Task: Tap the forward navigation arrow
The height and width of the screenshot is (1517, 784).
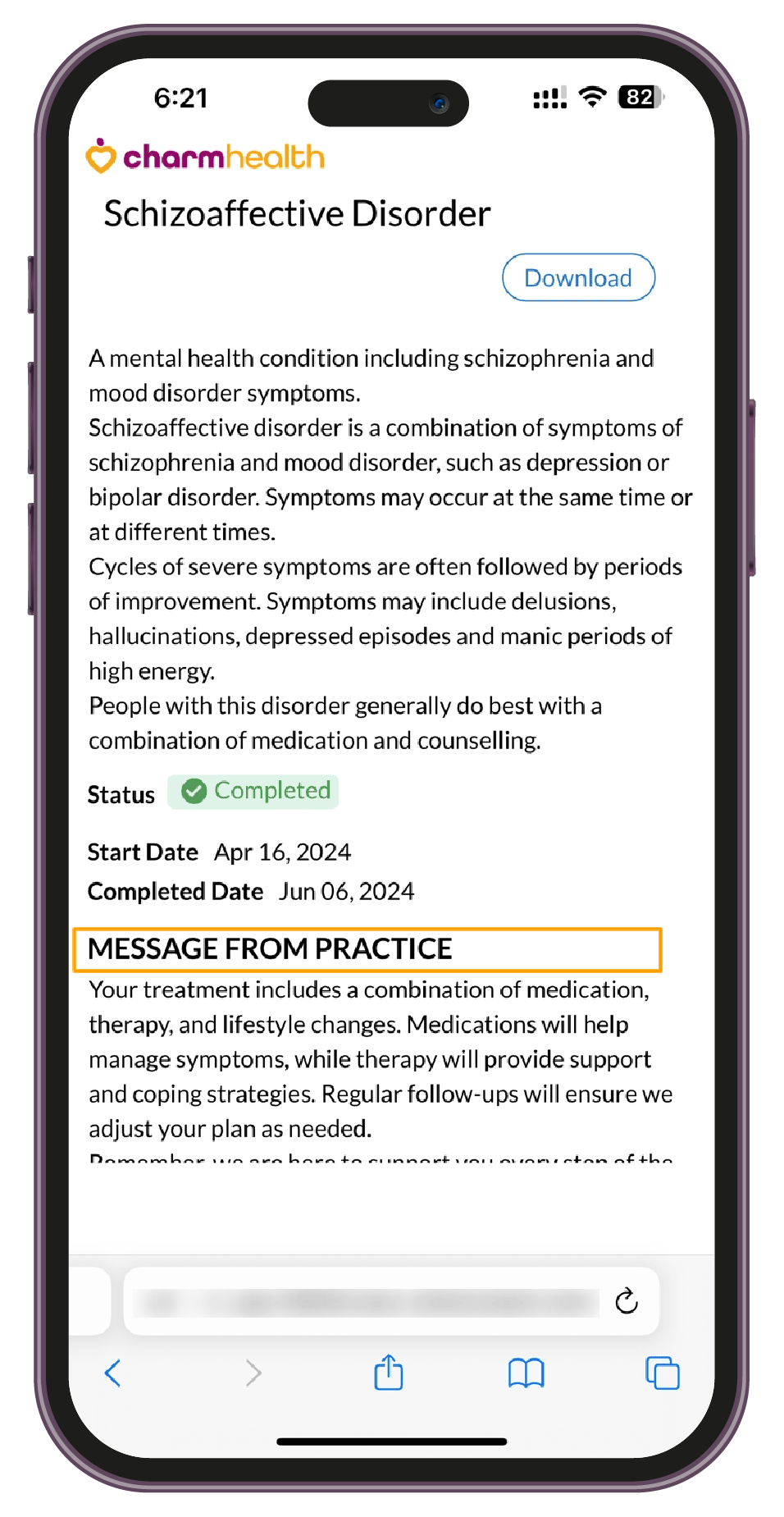Action: pyautogui.click(x=253, y=1373)
